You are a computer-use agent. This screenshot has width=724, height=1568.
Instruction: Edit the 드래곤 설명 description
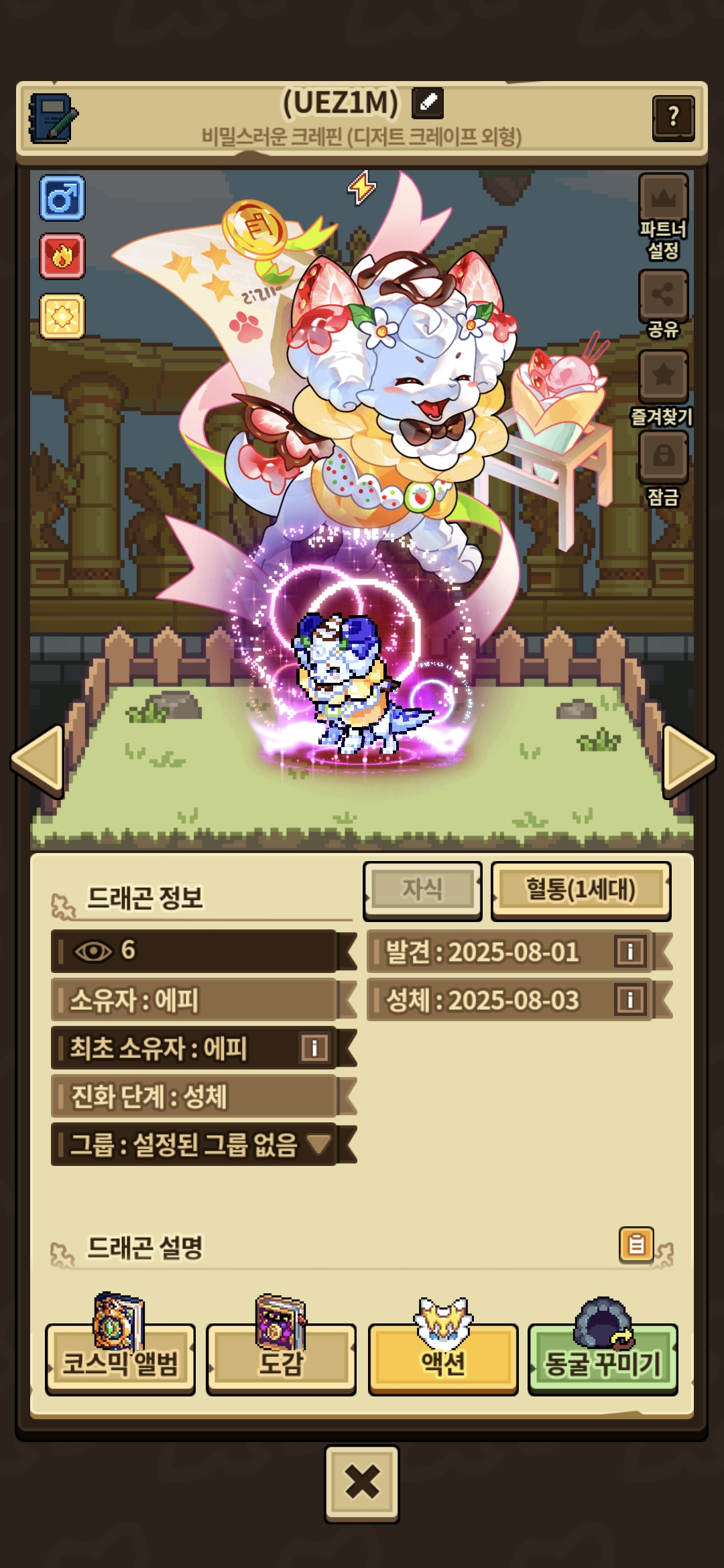[x=636, y=1245]
